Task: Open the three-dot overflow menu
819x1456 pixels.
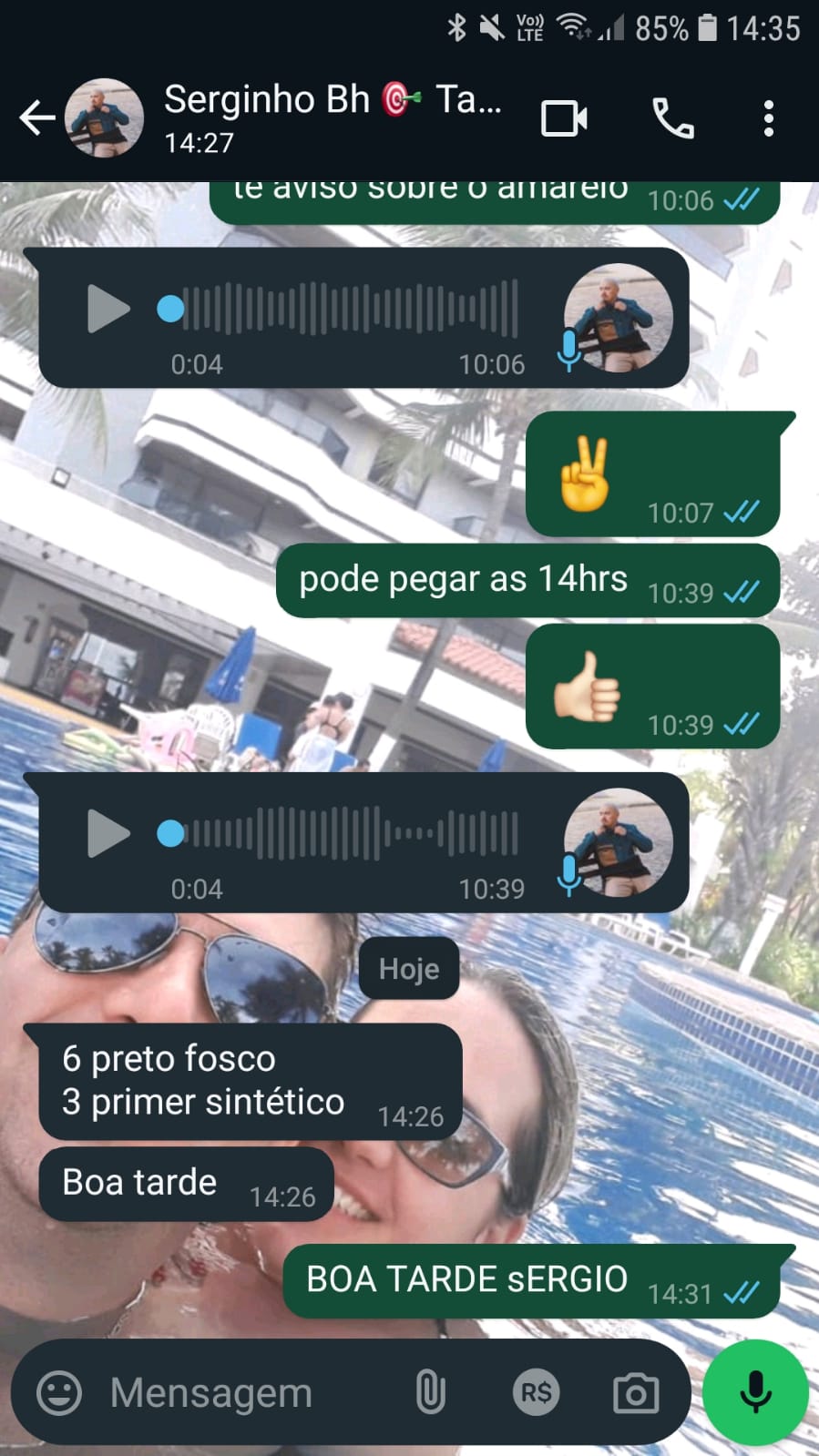Action: point(769,118)
